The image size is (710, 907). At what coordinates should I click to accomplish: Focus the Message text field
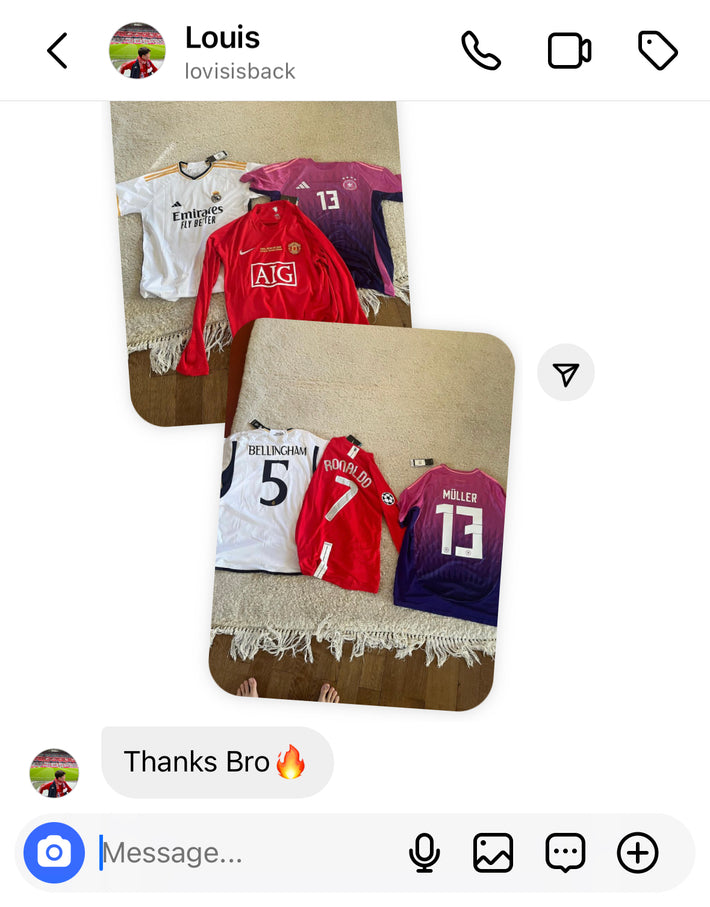point(240,853)
